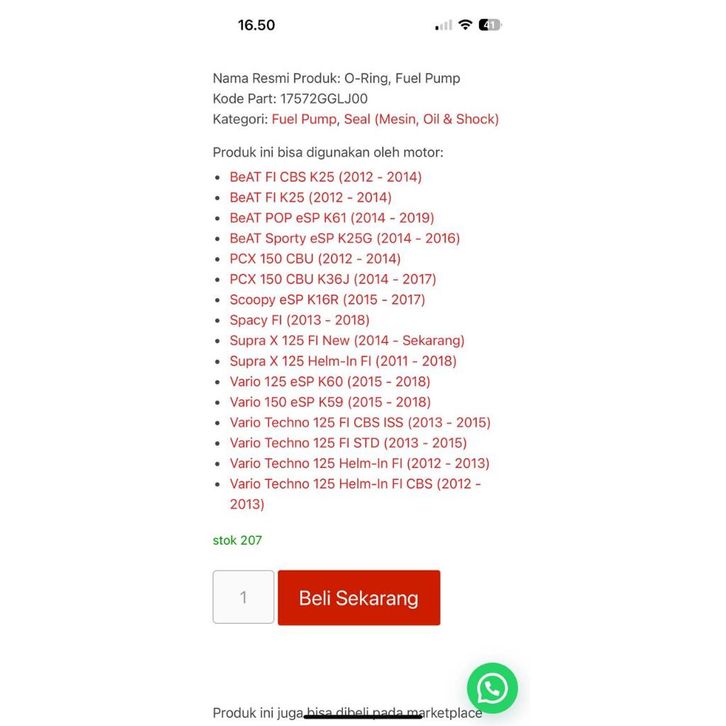Open the WhatsApp chat floating button

tap(492, 688)
